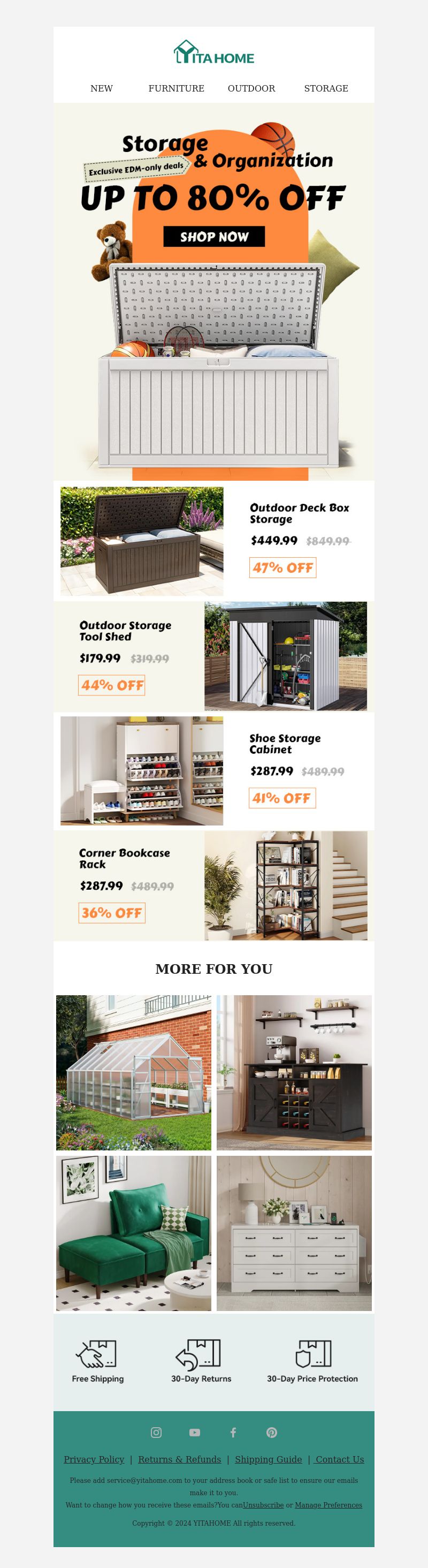428x1568 pixels.
Task: View the green velvet sofa tile
Action: [134, 1233]
